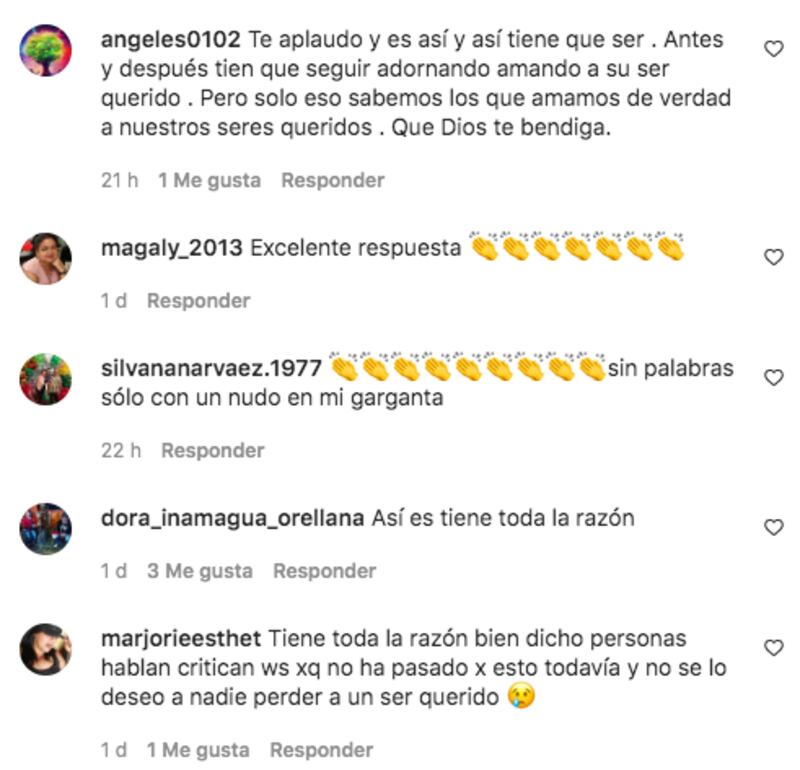Reply to dora_inamagua_orellana's comment

(324, 571)
